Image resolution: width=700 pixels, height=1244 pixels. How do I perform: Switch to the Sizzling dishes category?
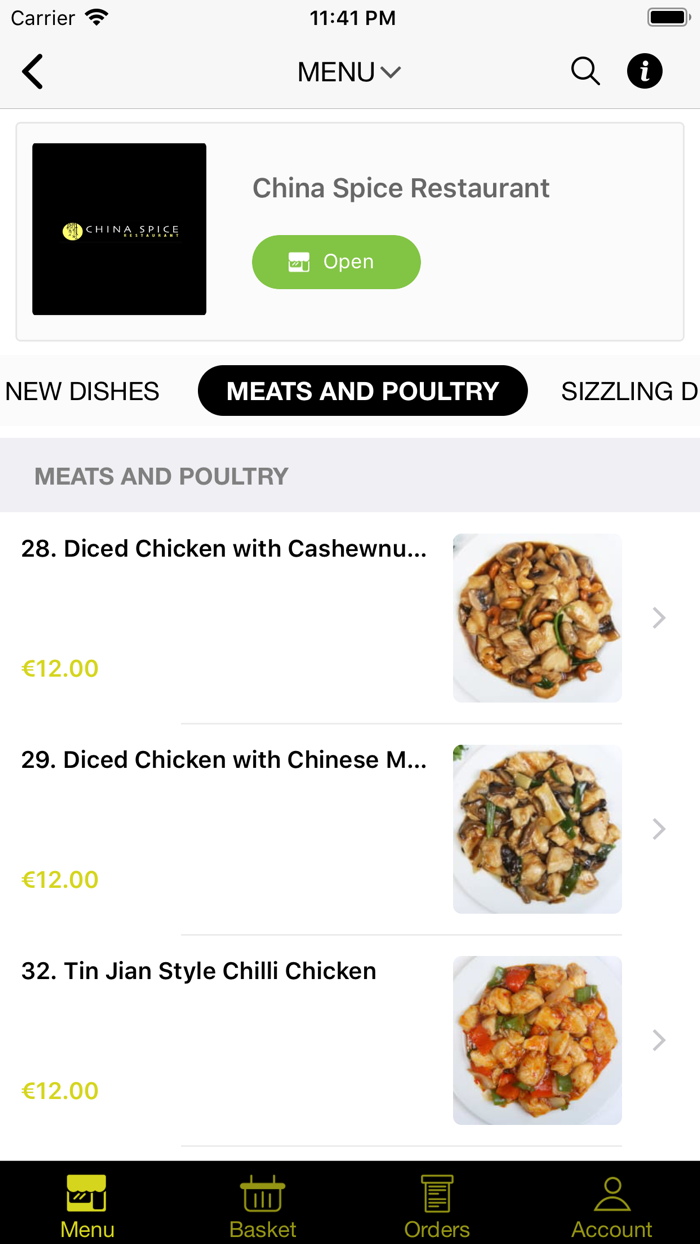tap(629, 391)
